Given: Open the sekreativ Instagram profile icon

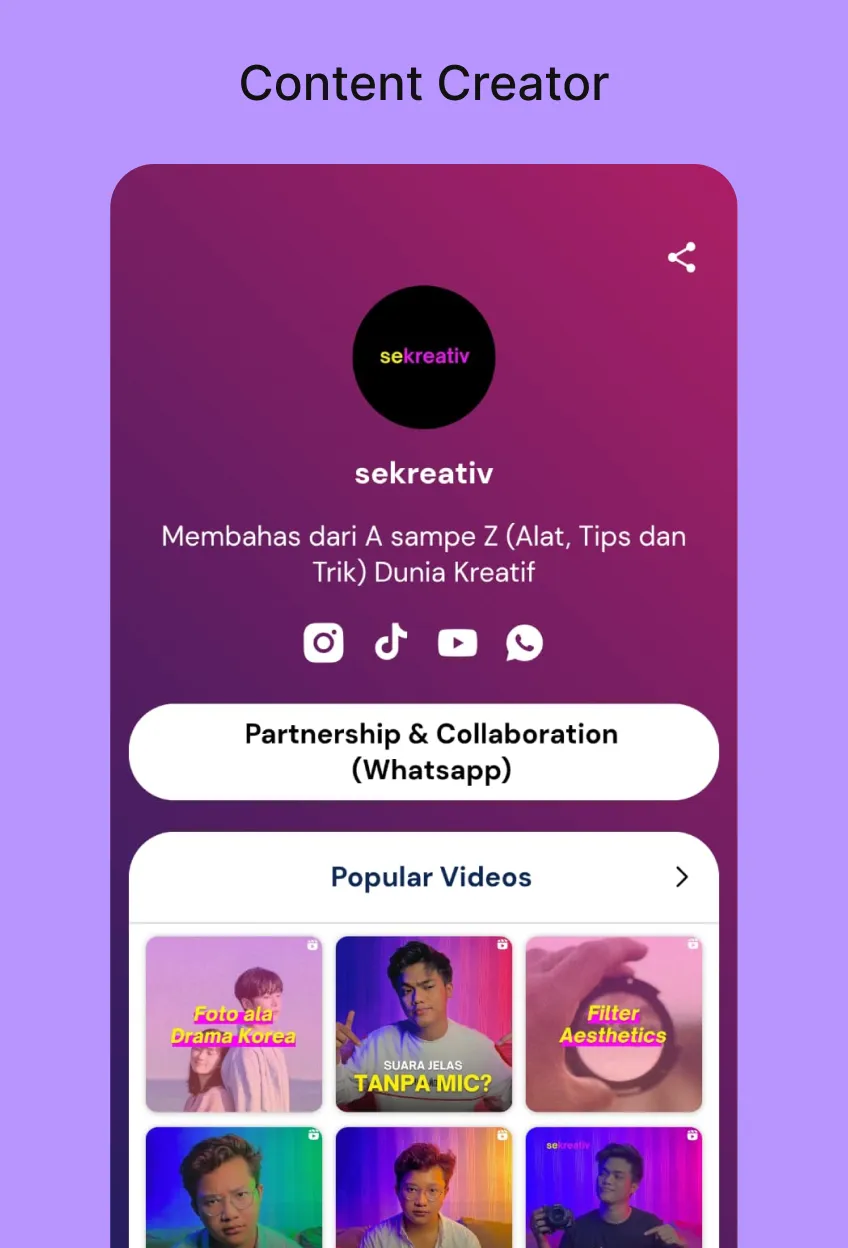Looking at the screenshot, I should [x=323, y=642].
